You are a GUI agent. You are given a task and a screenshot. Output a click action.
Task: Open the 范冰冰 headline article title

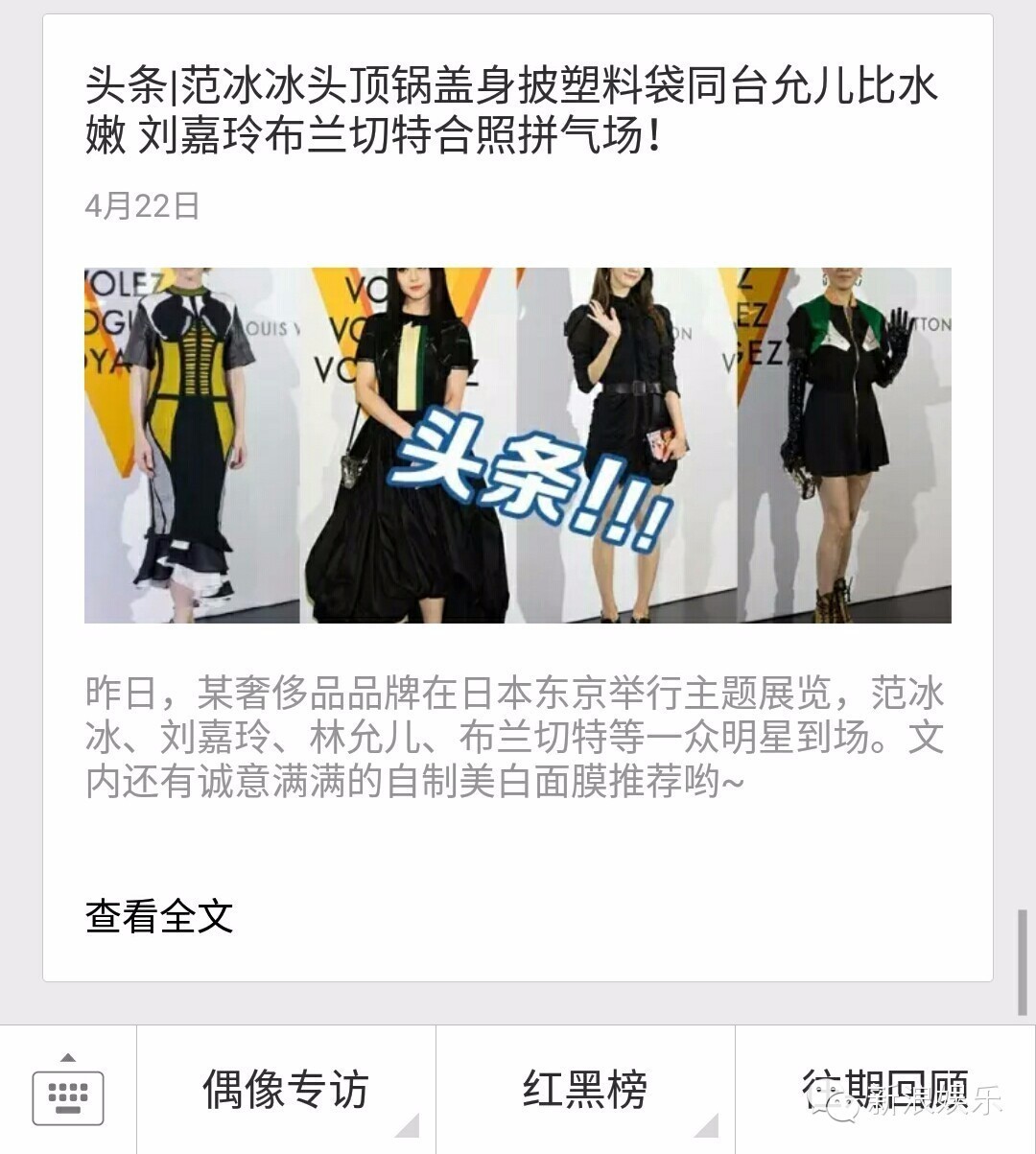coord(512,110)
